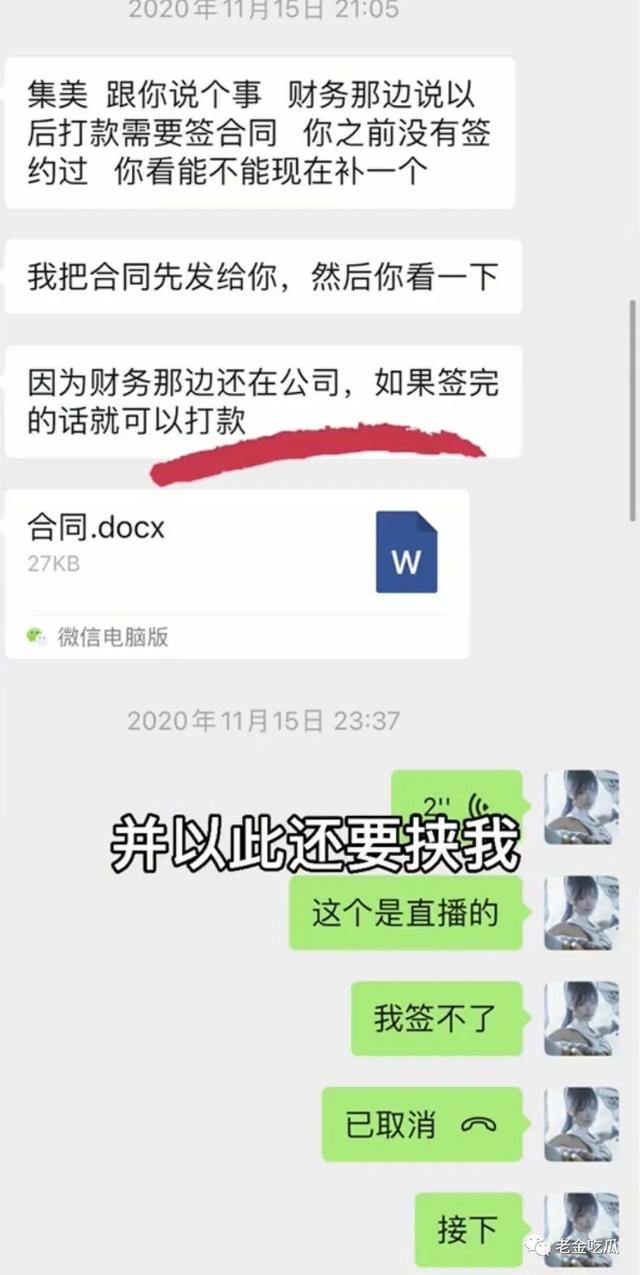The width and height of the screenshot is (640, 1275).
Task: Open sender's avatar beside 我签不了
Action: 581,1018
